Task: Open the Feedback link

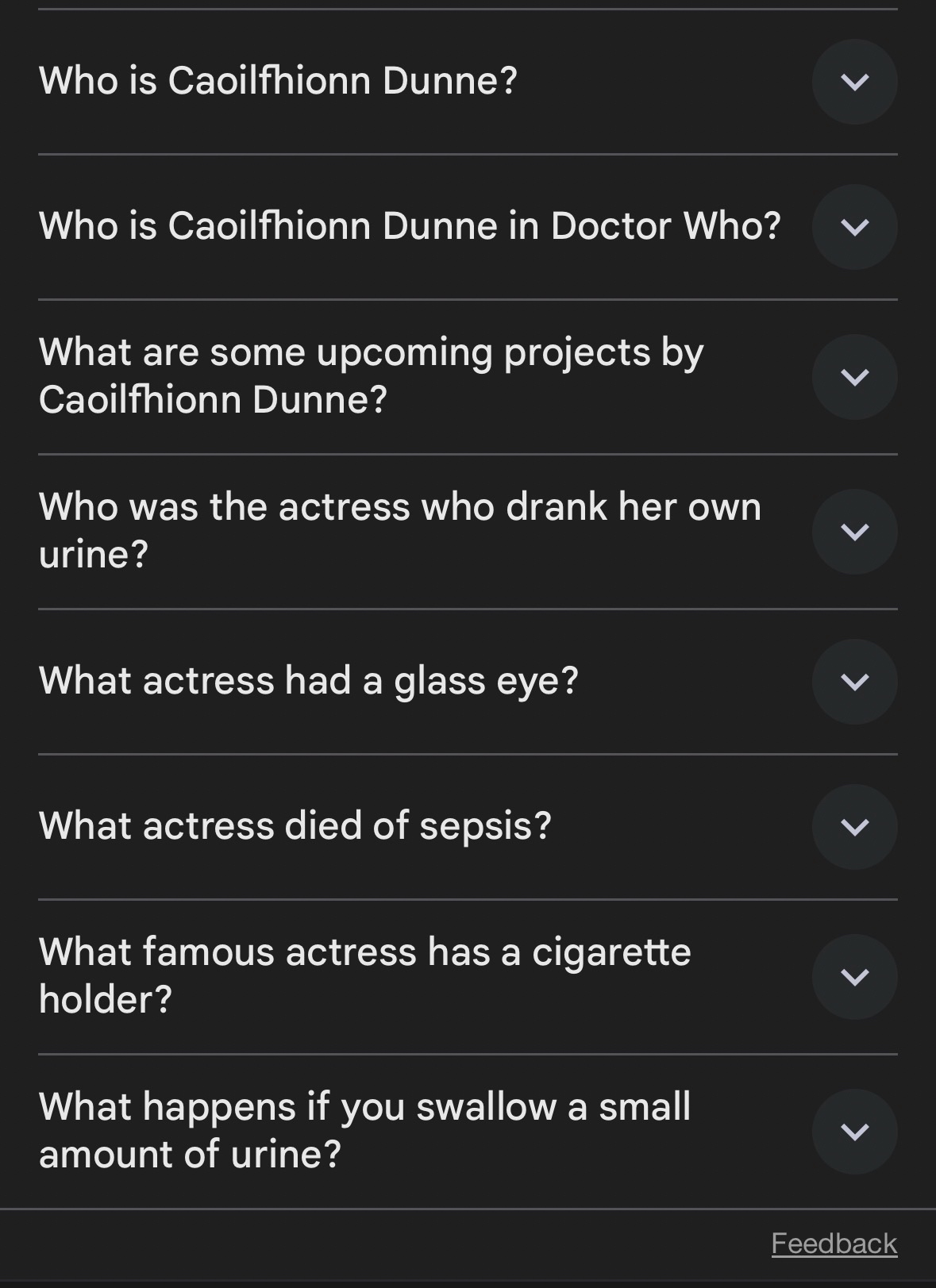Action: point(834,1243)
